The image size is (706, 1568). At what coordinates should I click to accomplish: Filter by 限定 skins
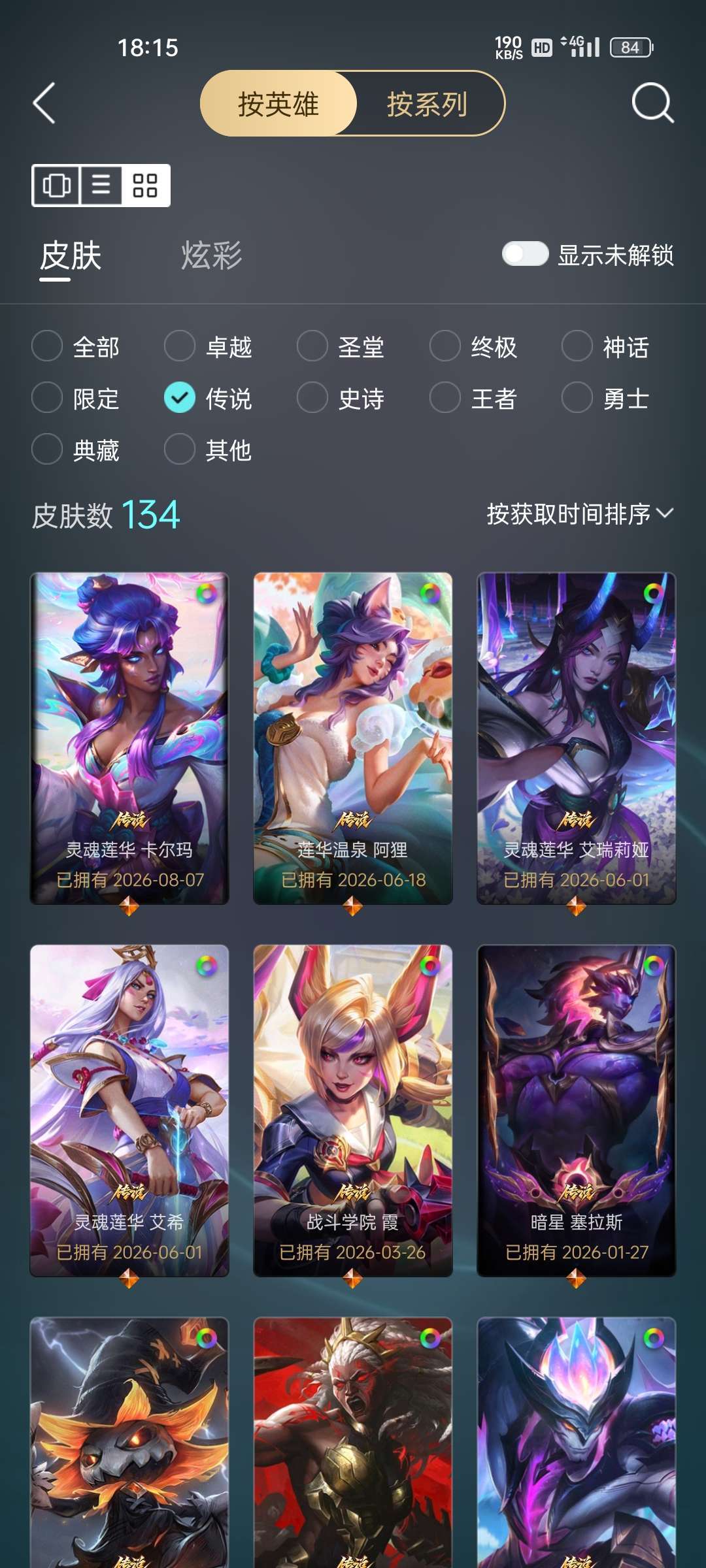(75, 398)
